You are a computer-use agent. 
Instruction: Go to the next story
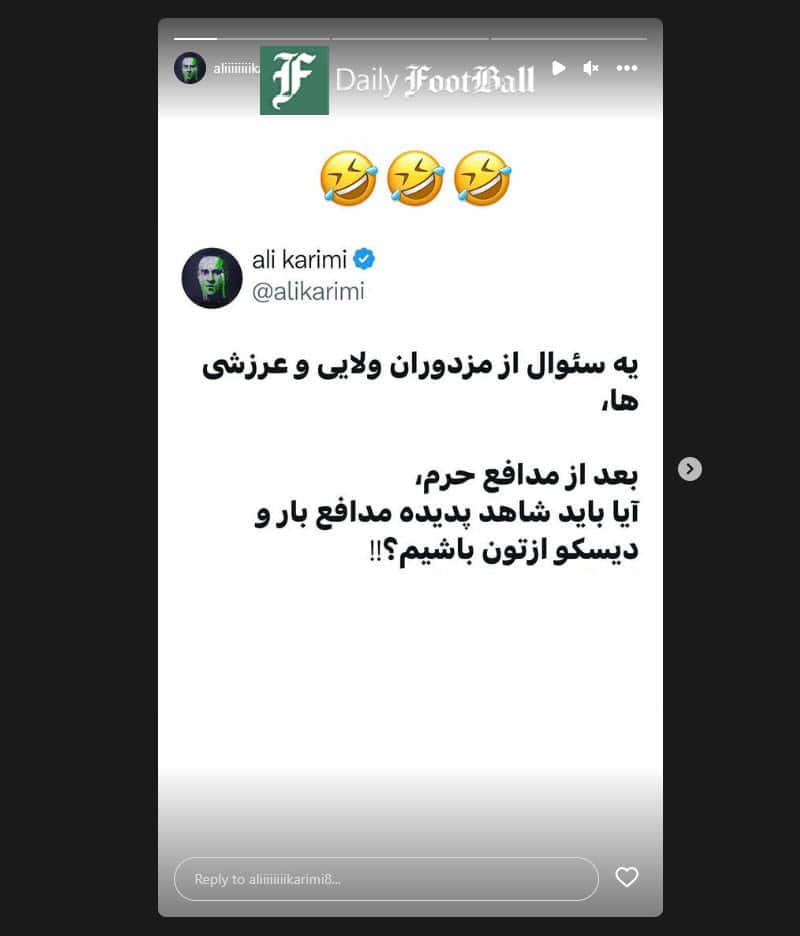pyautogui.click(x=690, y=469)
